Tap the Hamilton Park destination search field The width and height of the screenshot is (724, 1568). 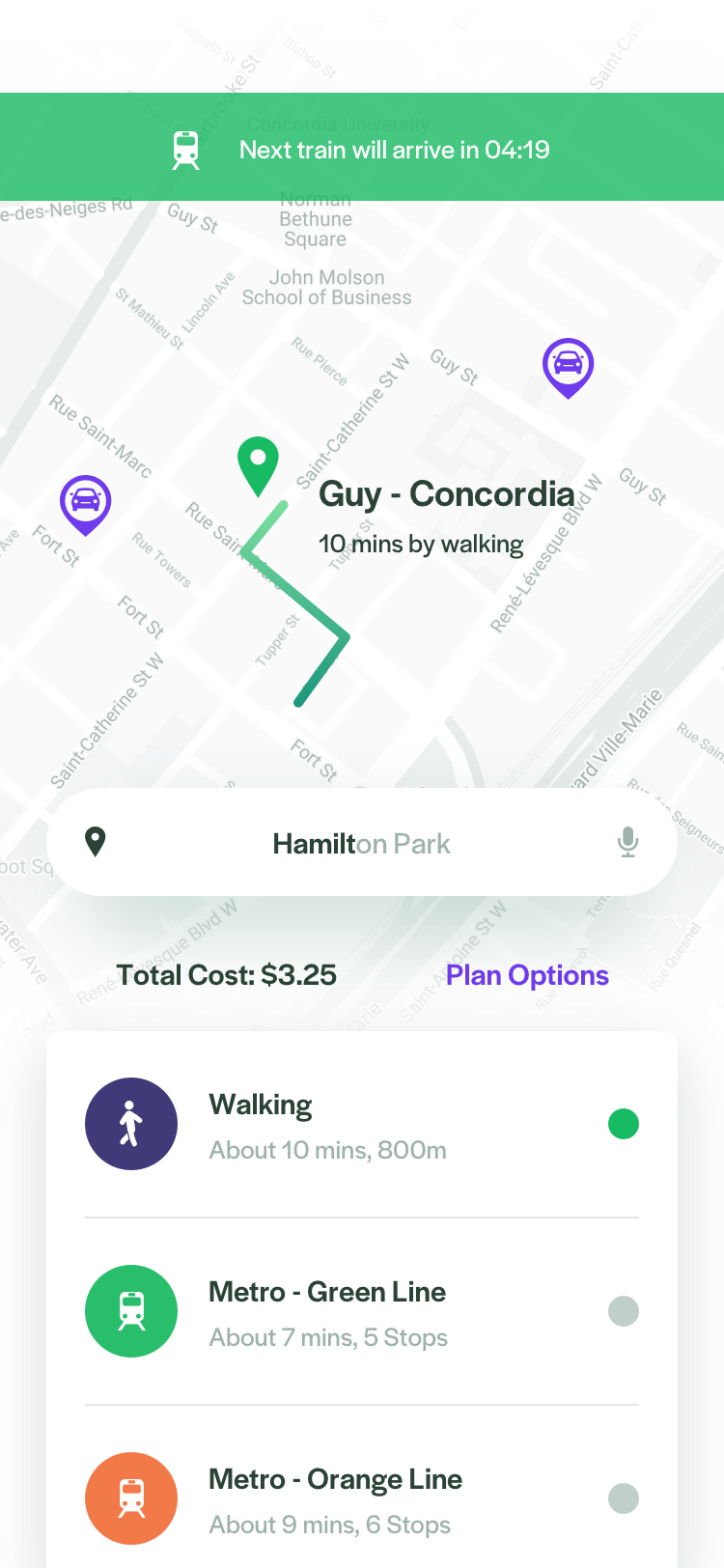(362, 843)
